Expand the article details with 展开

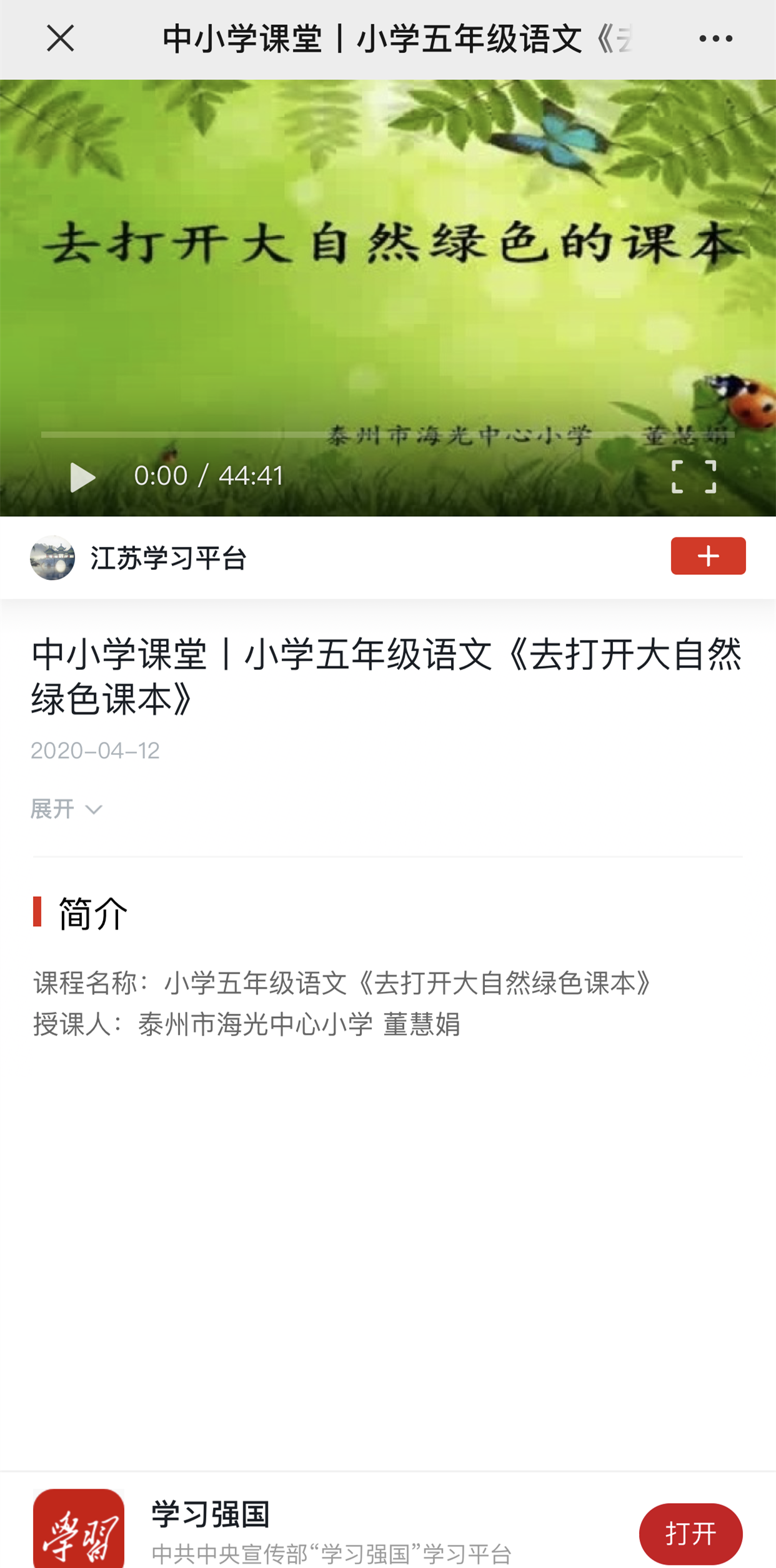point(66,809)
